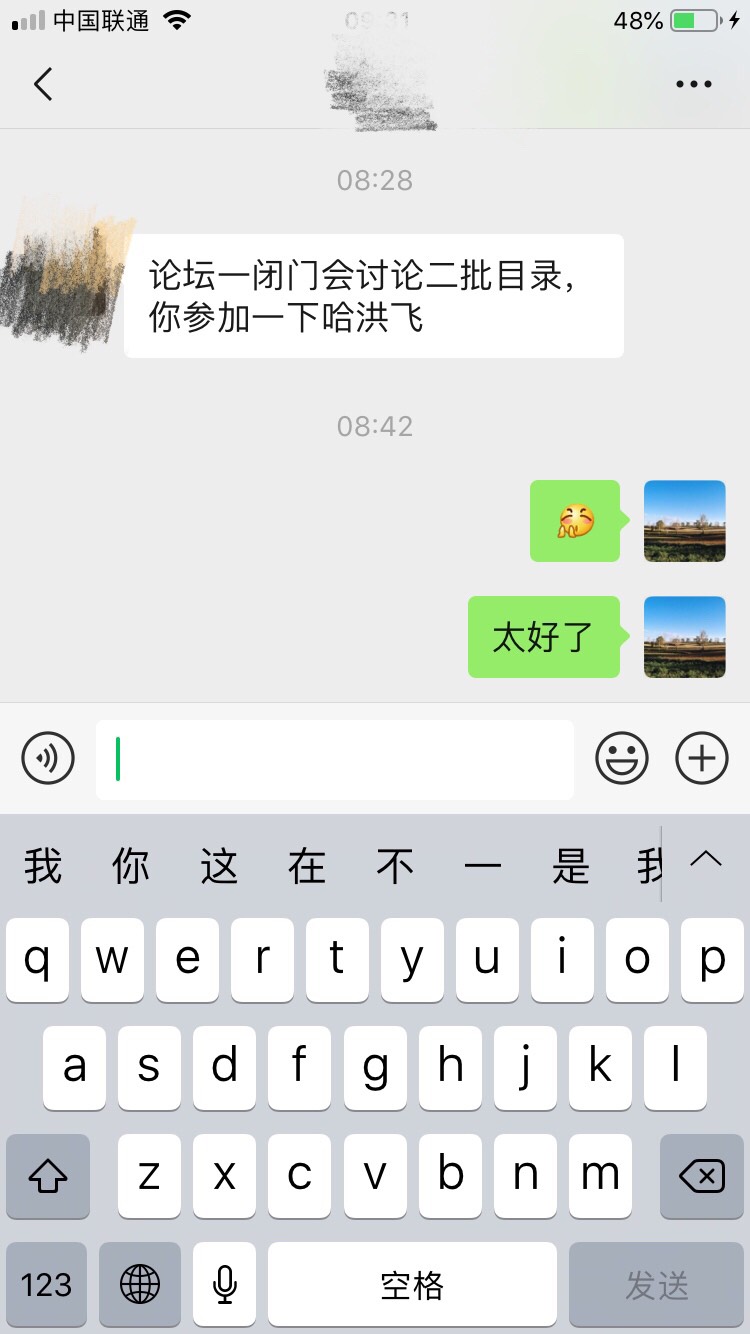Switch to voice message input
This screenshot has width=750, height=1334.
coord(48,758)
